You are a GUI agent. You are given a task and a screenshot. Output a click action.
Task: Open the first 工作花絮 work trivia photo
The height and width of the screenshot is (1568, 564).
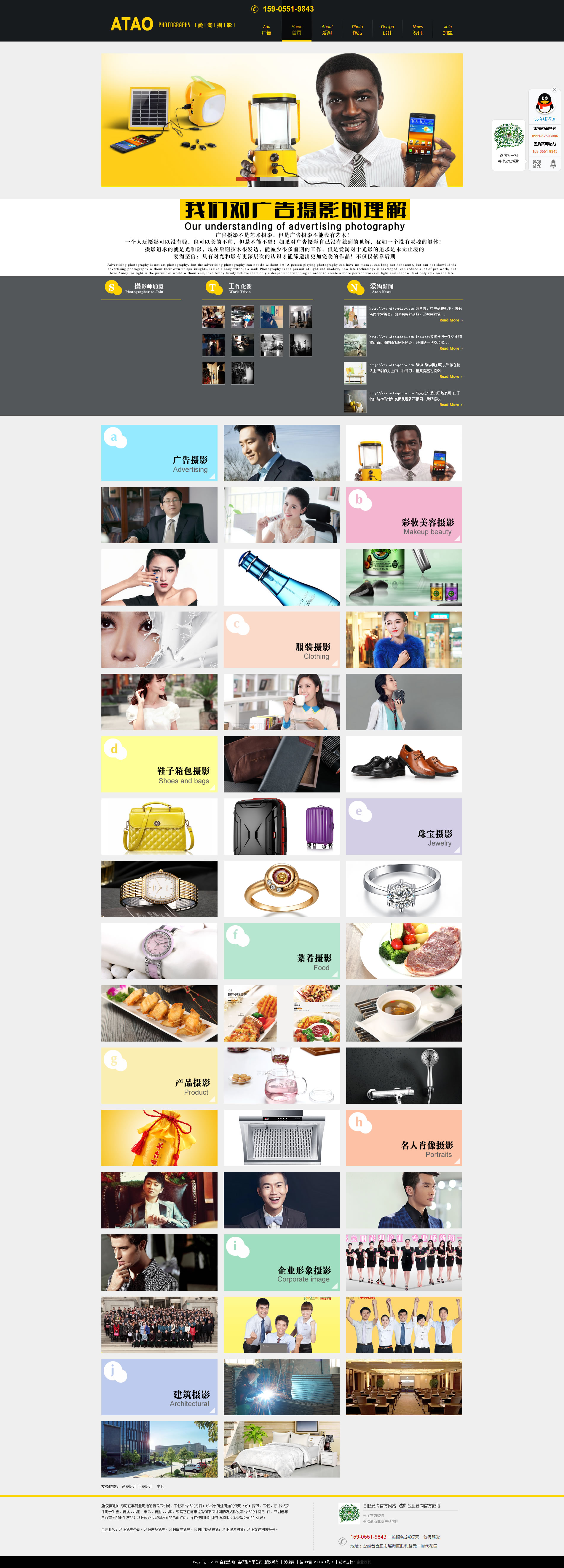point(213,316)
